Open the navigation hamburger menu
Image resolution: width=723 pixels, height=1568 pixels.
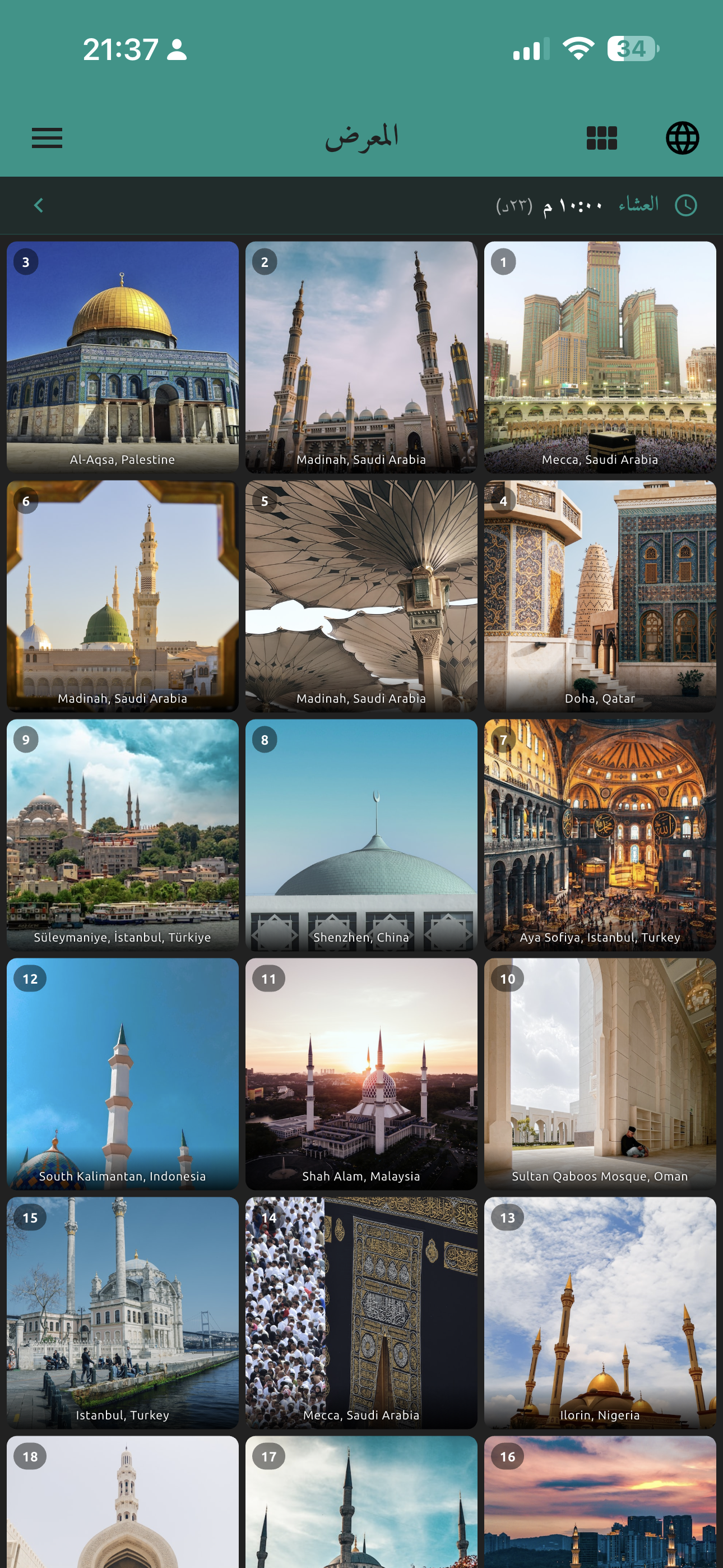(47, 138)
